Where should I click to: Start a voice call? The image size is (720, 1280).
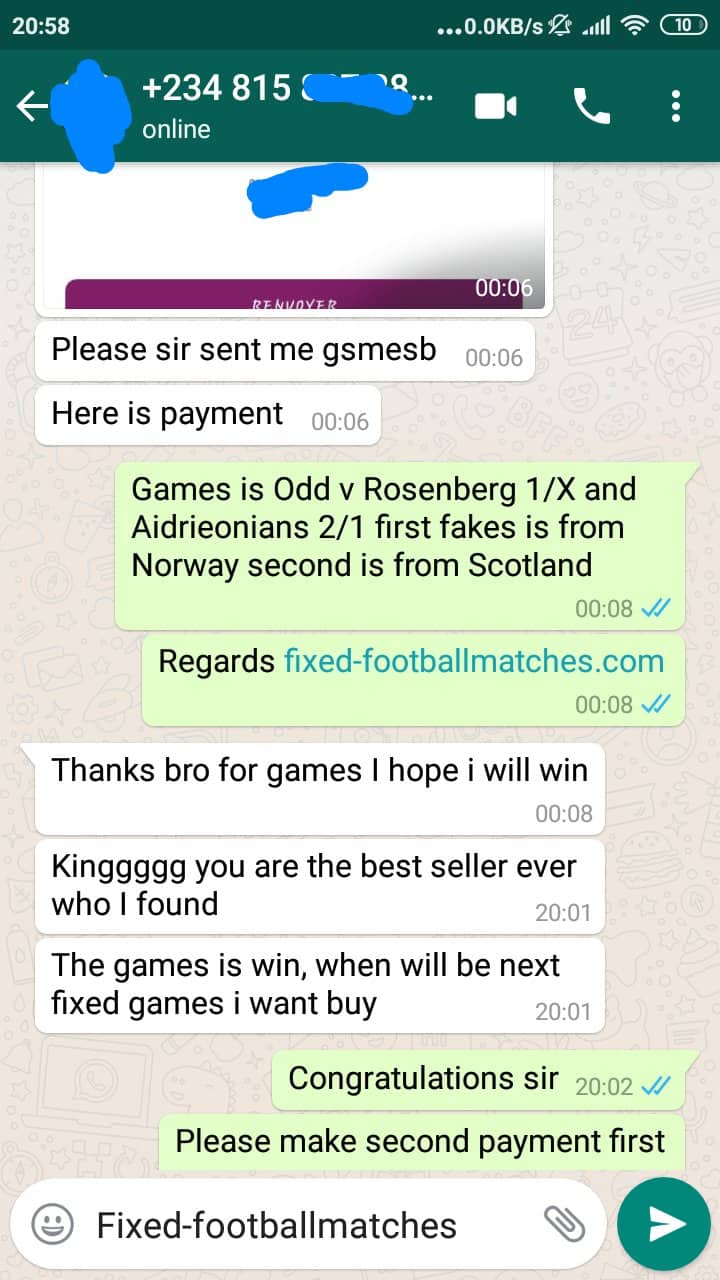pos(591,106)
